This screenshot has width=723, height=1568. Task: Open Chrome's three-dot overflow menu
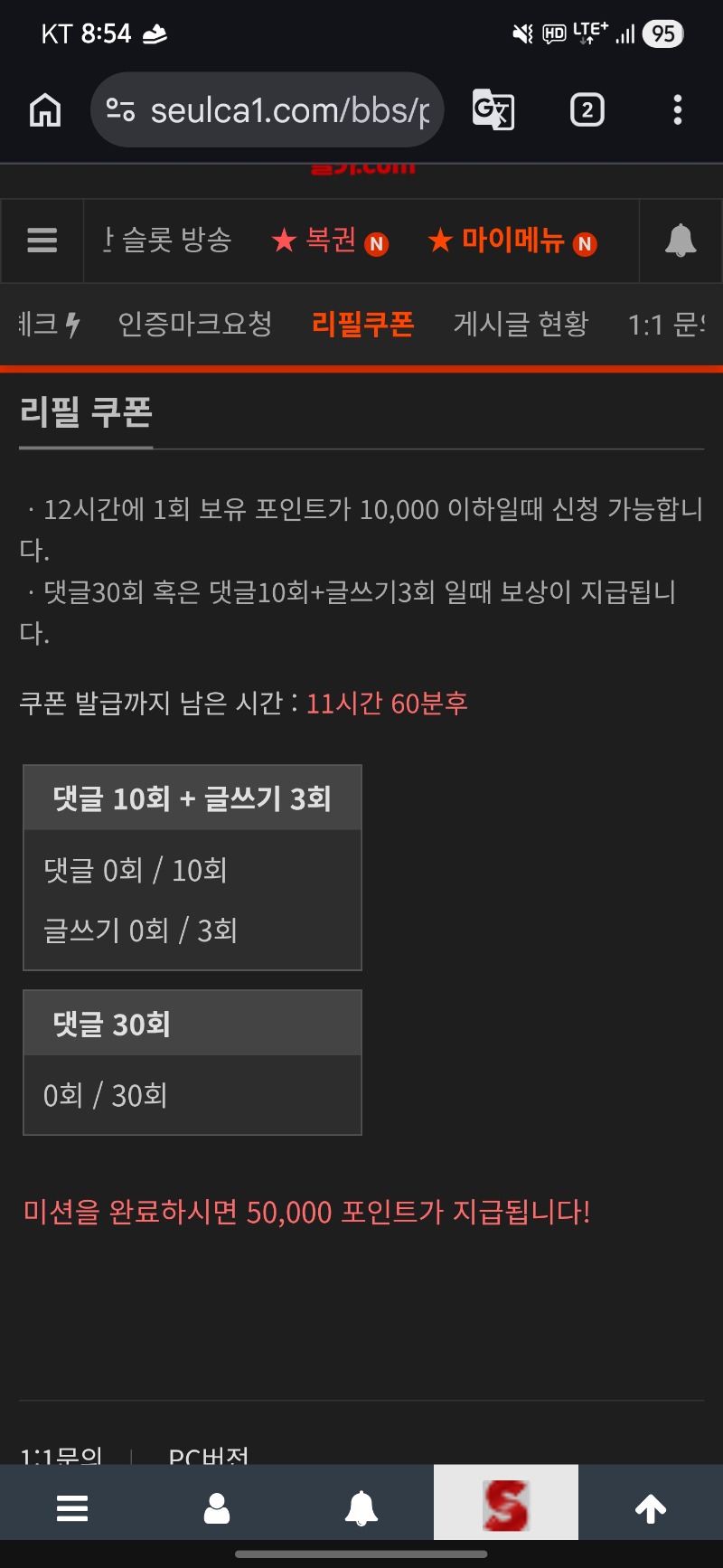point(677,110)
